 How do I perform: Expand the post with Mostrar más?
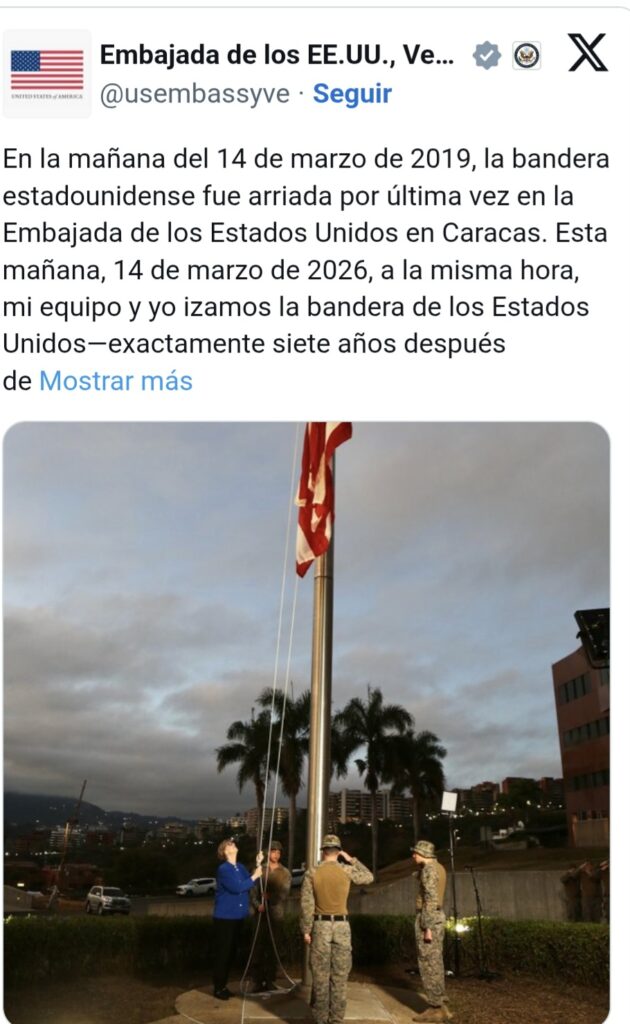(116, 381)
